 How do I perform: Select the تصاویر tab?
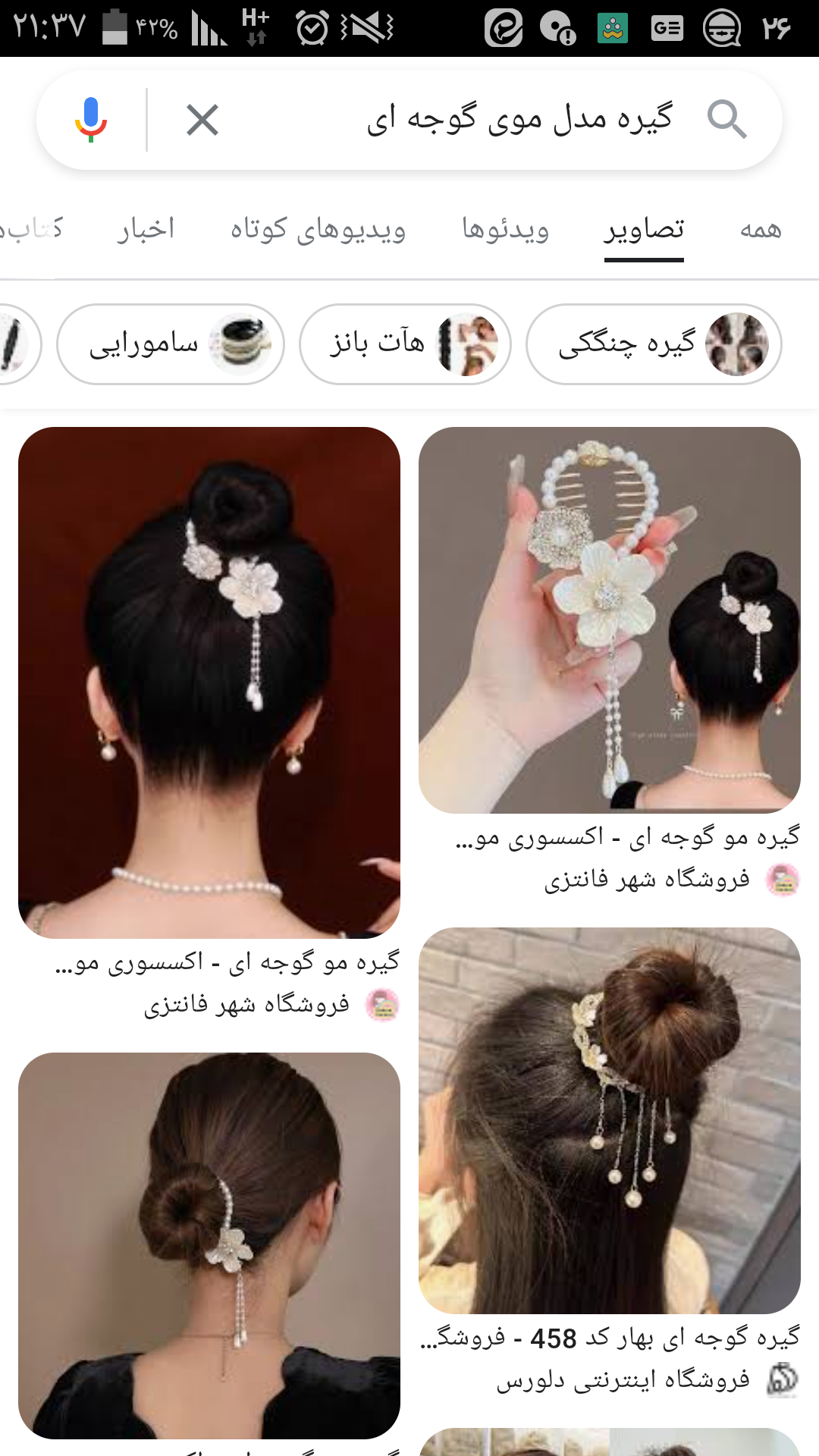[x=644, y=229]
